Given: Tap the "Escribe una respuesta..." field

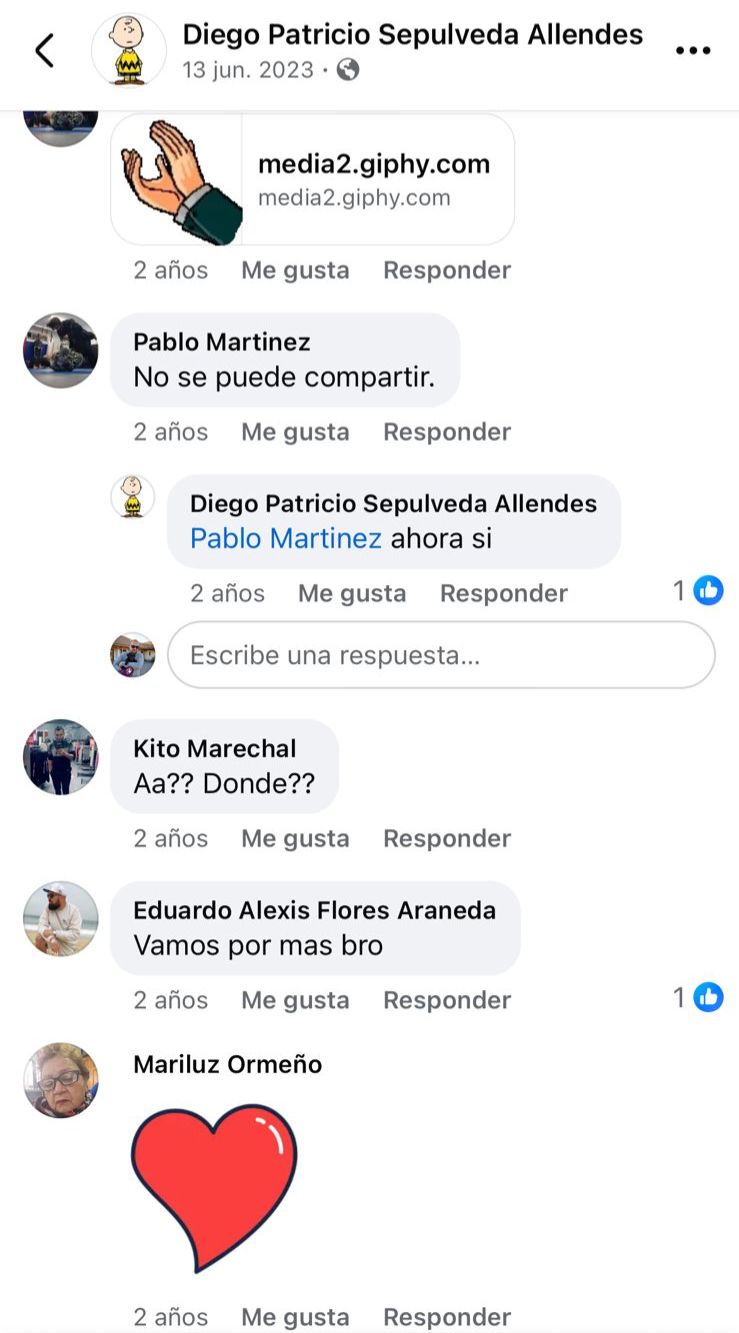Looking at the screenshot, I should pyautogui.click(x=441, y=655).
